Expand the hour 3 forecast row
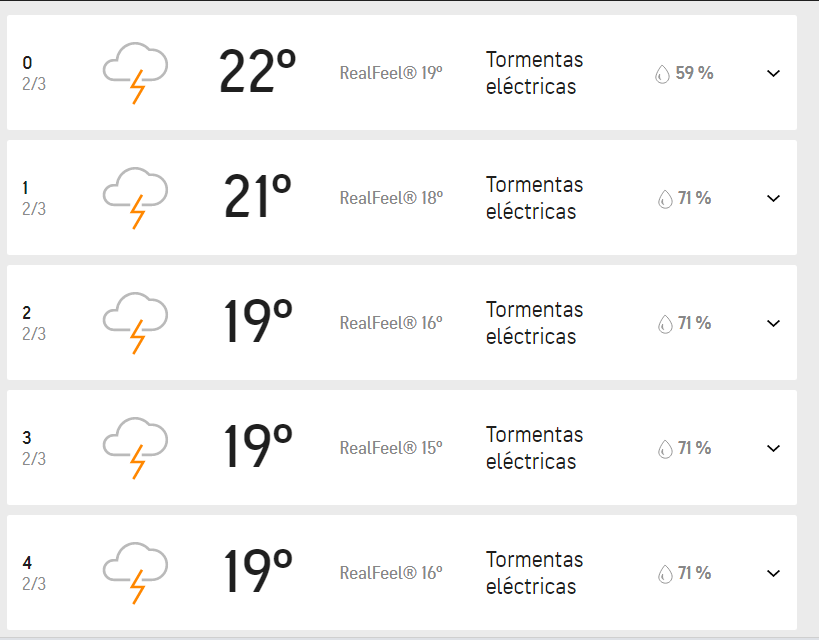This screenshot has height=640, width=819. (773, 448)
